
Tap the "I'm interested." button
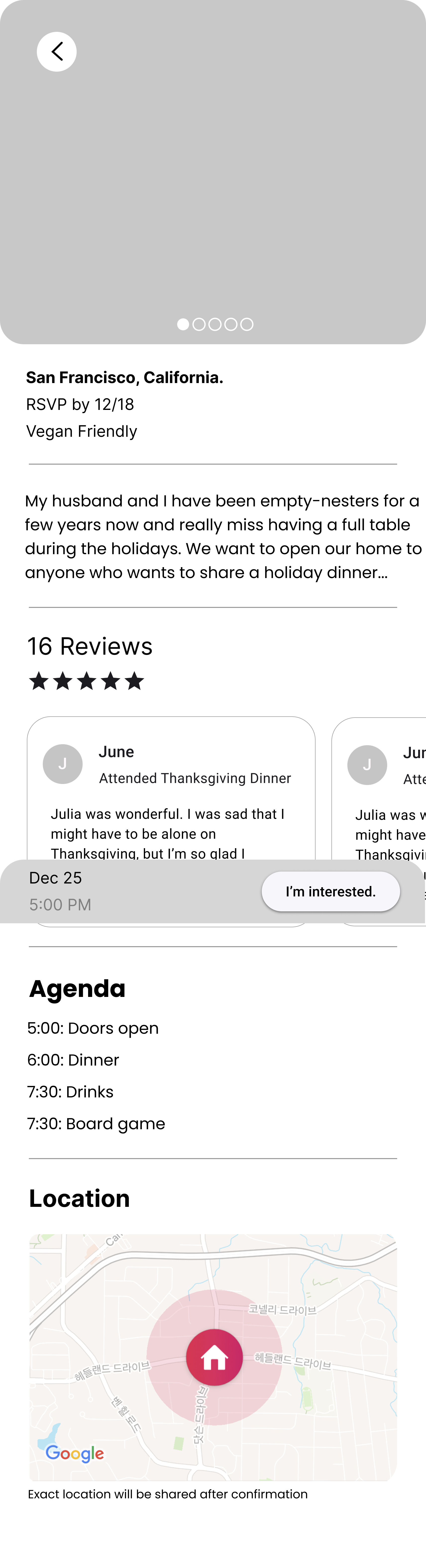pos(330,891)
